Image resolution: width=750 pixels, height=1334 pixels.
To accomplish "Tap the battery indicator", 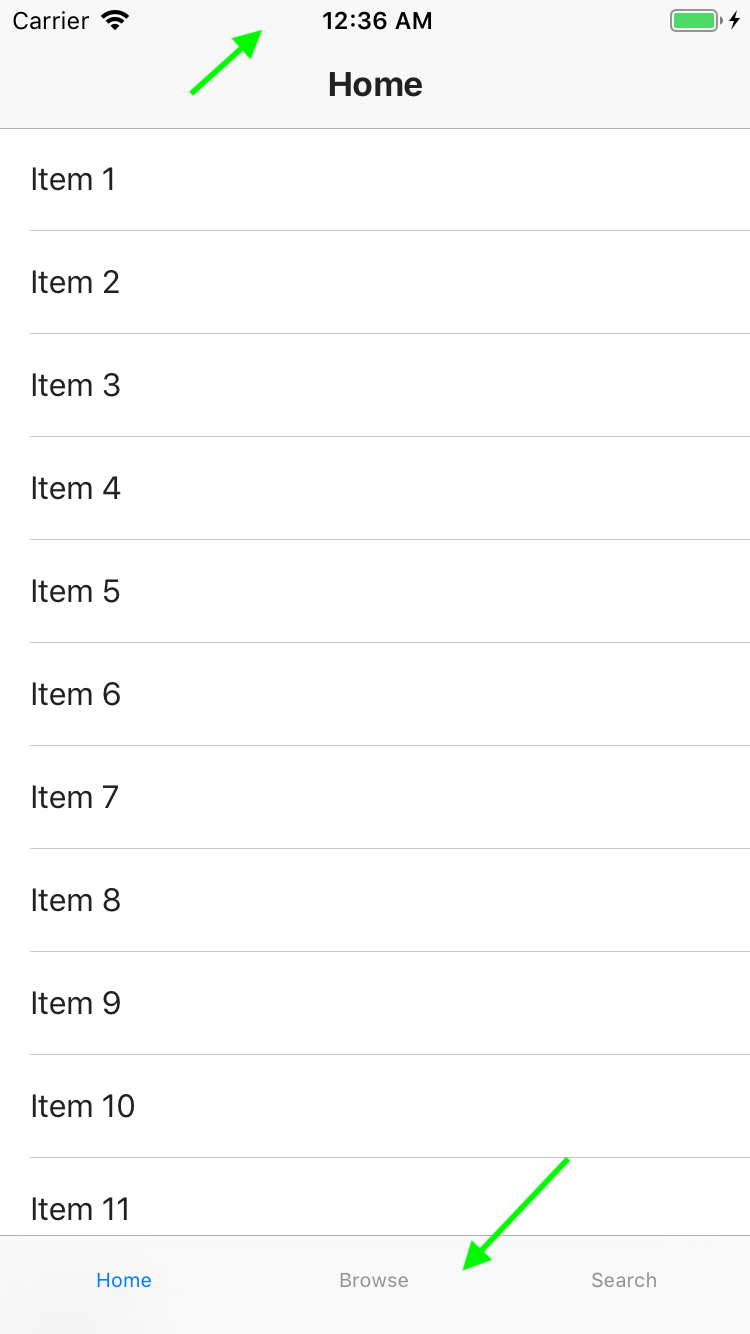I will pyautogui.click(x=694, y=19).
